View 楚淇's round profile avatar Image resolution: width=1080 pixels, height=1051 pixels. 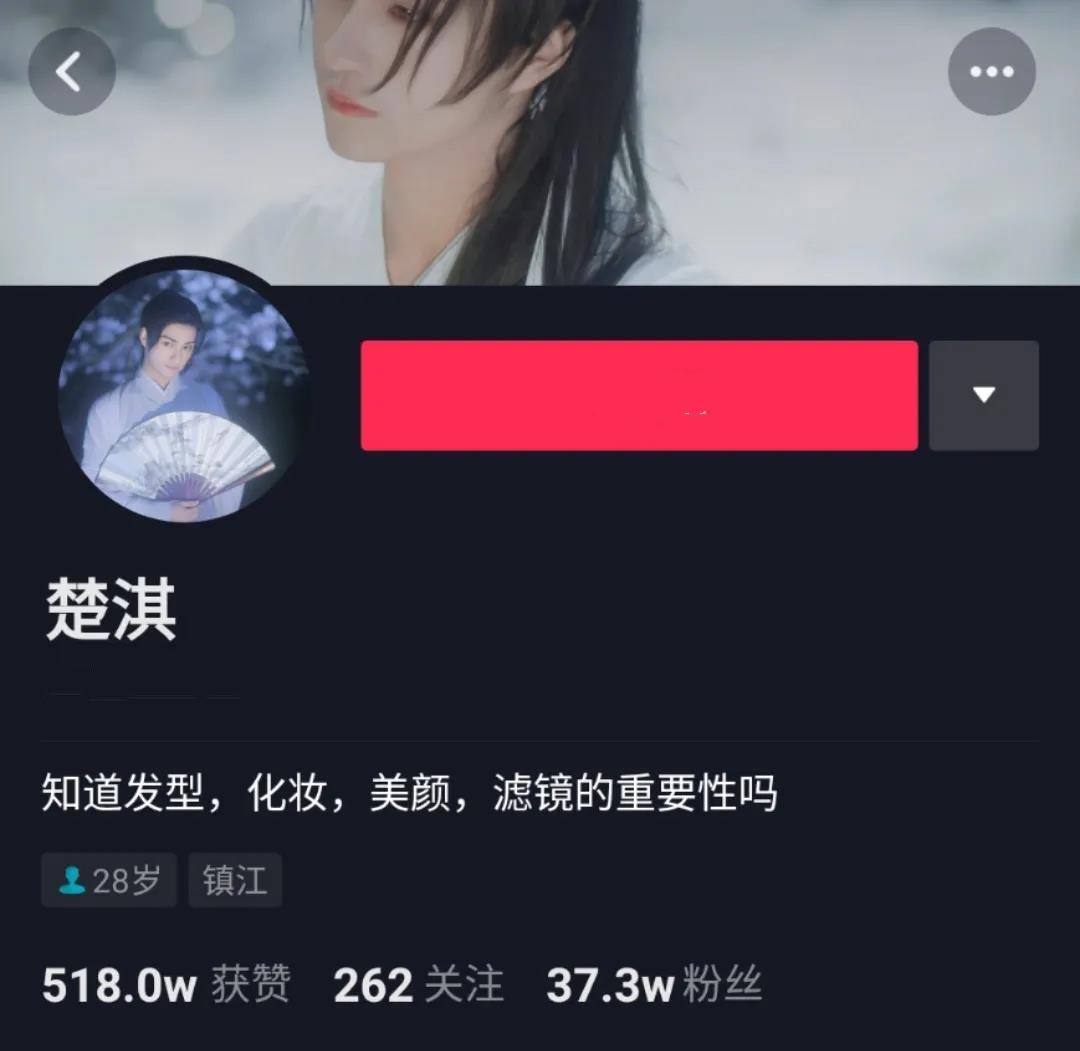pos(183,396)
